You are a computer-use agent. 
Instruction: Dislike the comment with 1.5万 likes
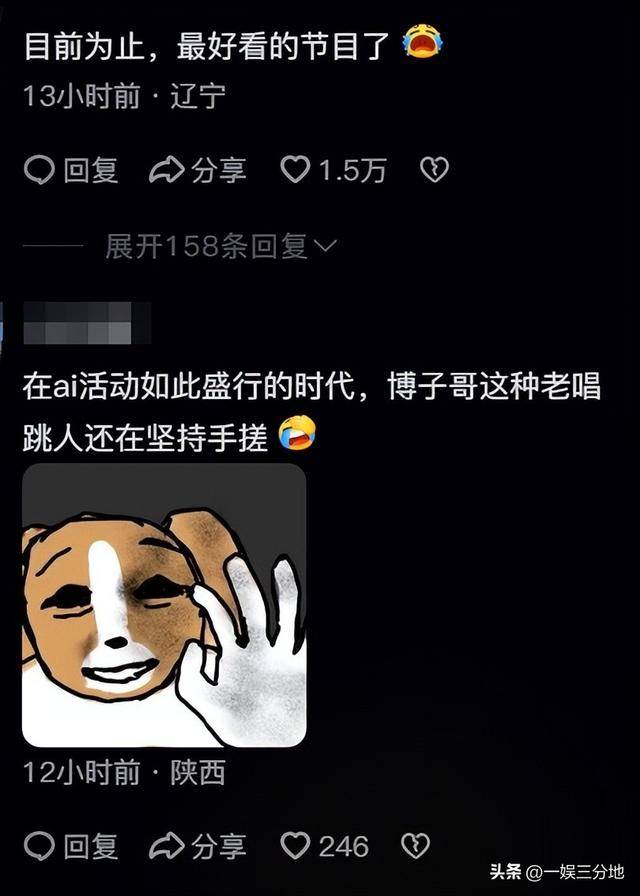point(433,170)
